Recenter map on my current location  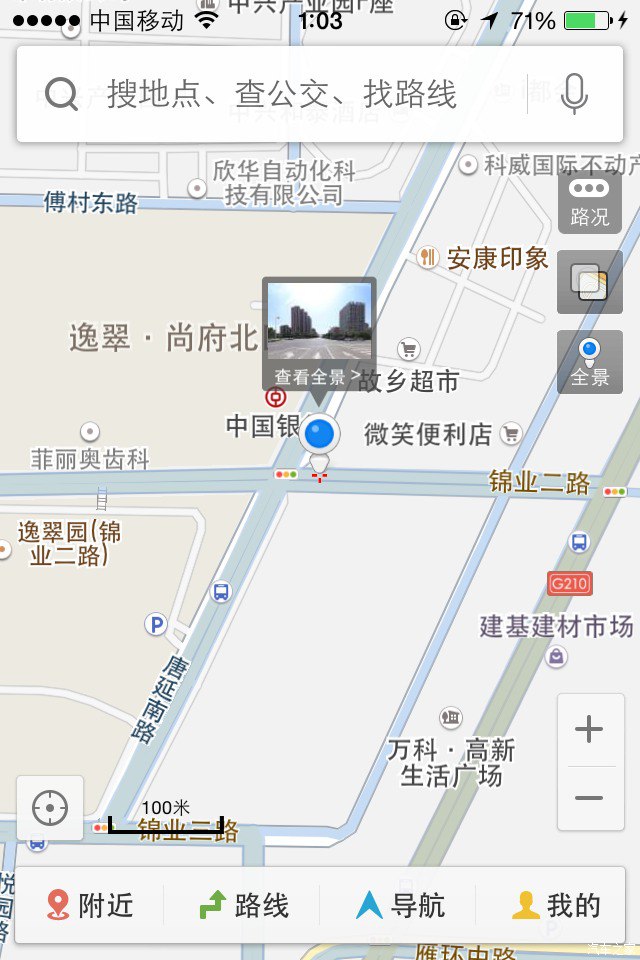click(50, 808)
